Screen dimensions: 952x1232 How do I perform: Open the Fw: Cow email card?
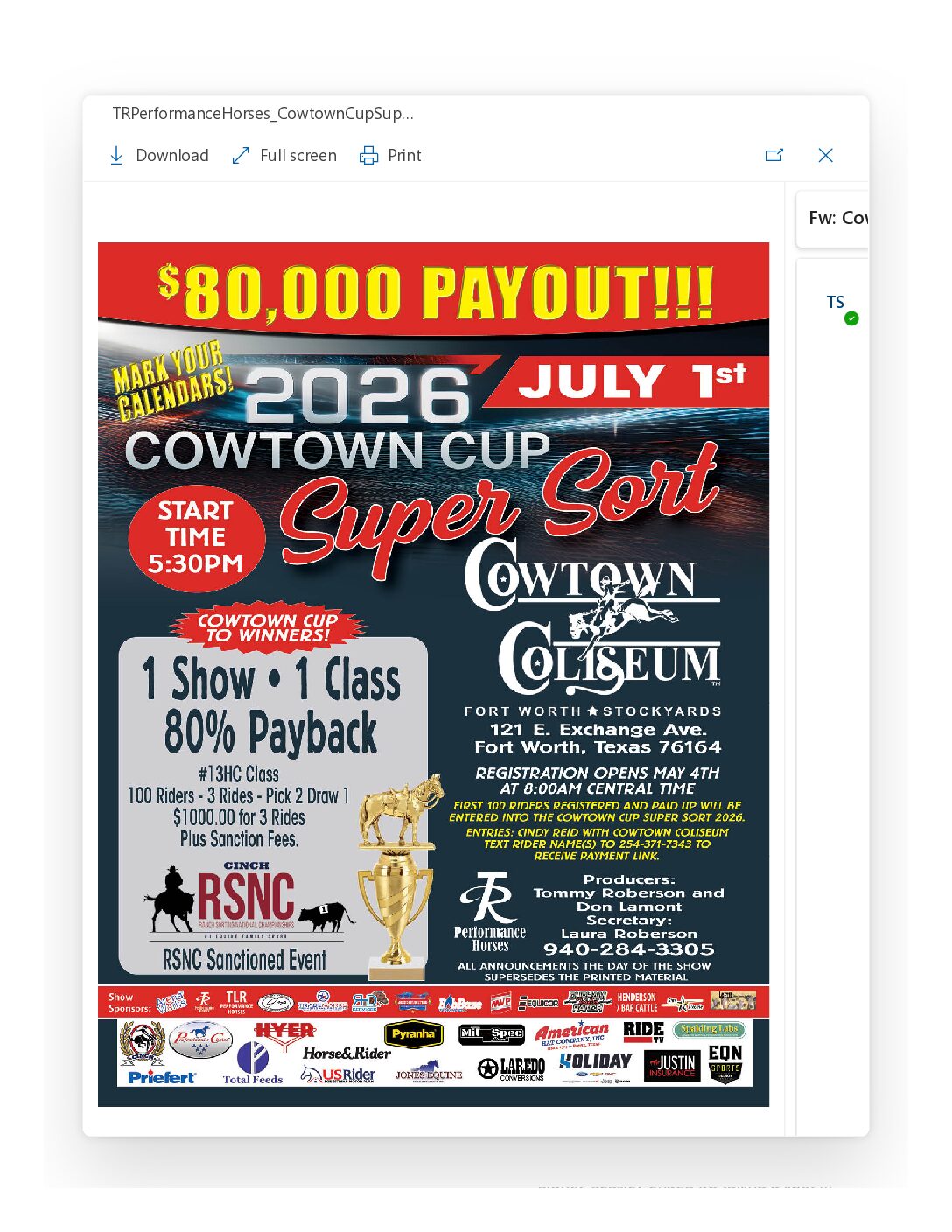pos(836,218)
